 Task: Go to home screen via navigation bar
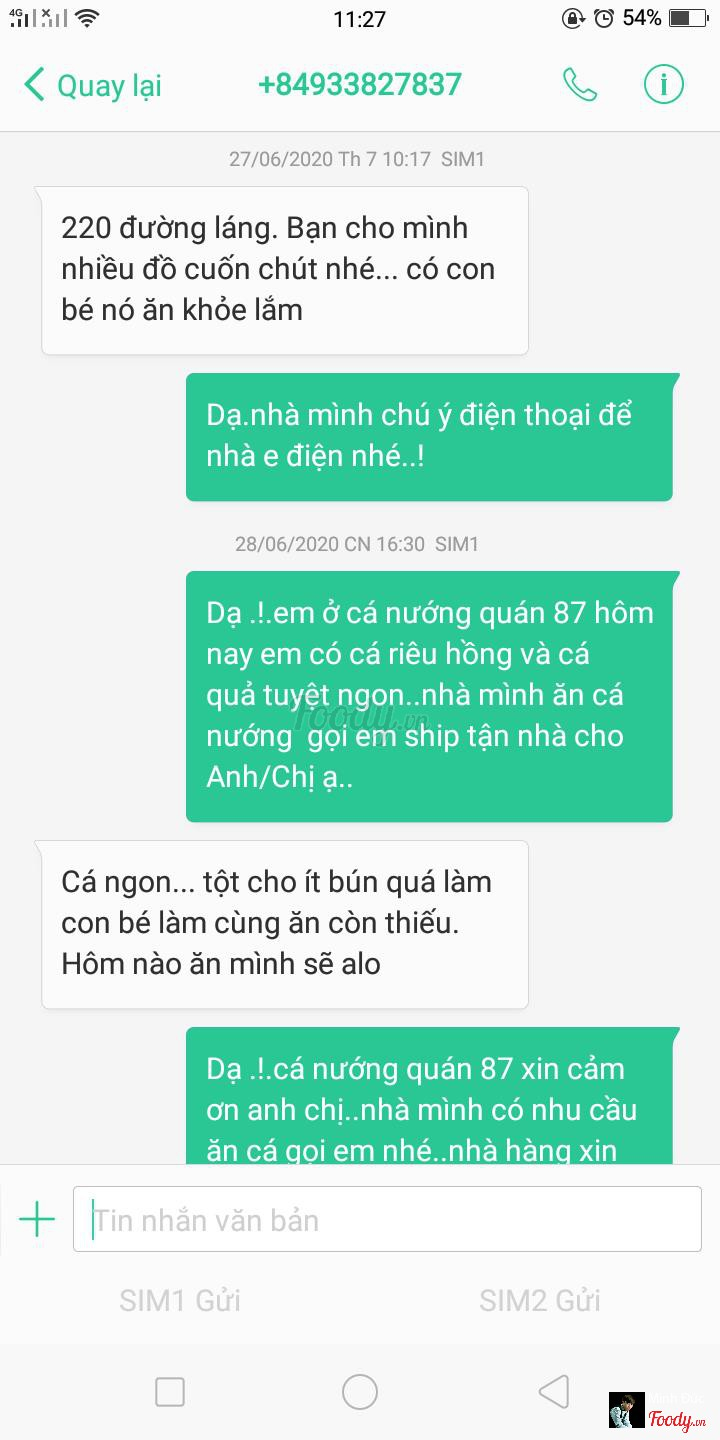360,1392
